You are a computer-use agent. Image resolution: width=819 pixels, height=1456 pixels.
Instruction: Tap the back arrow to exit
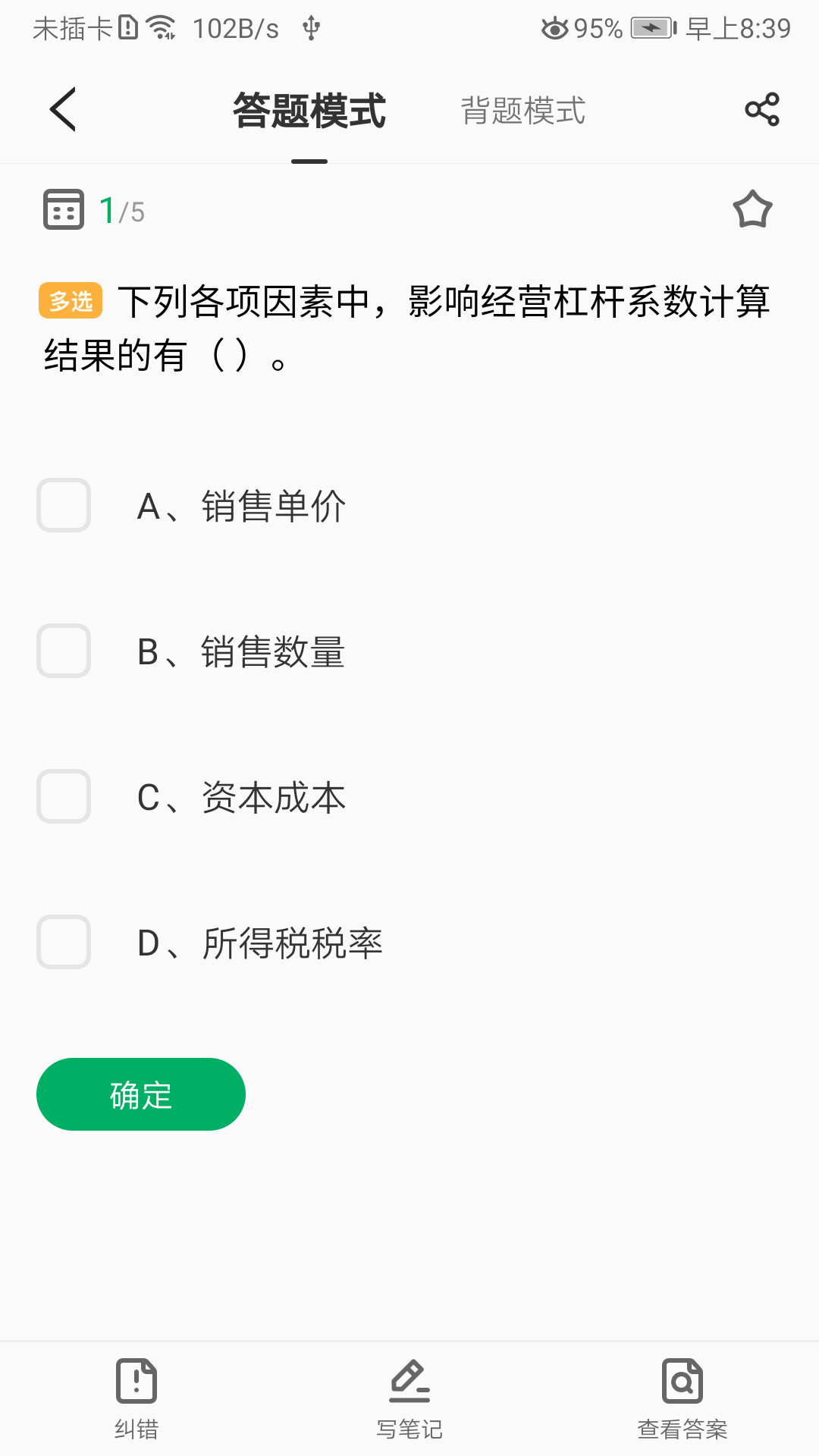[x=62, y=110]
